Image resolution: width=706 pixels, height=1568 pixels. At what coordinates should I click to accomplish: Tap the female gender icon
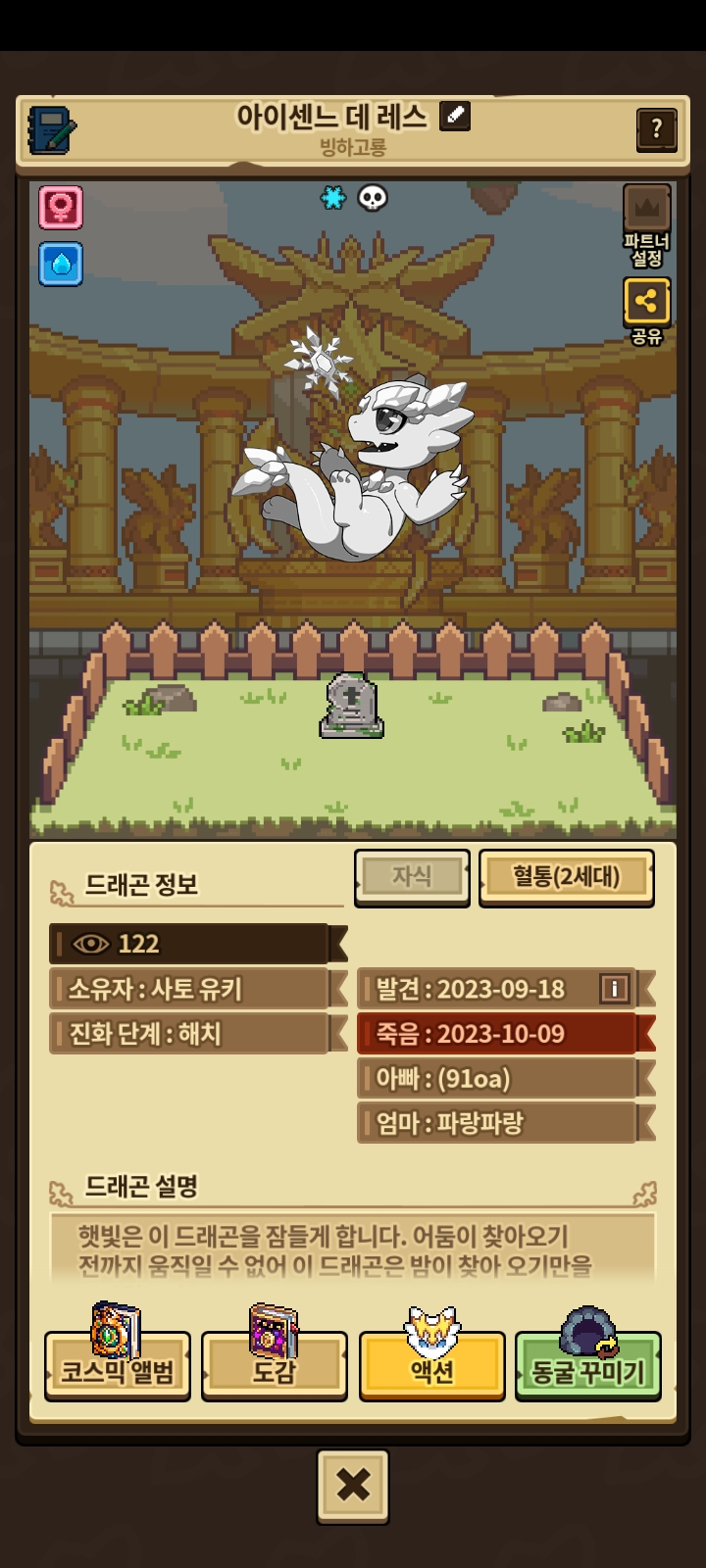[61, 207]
